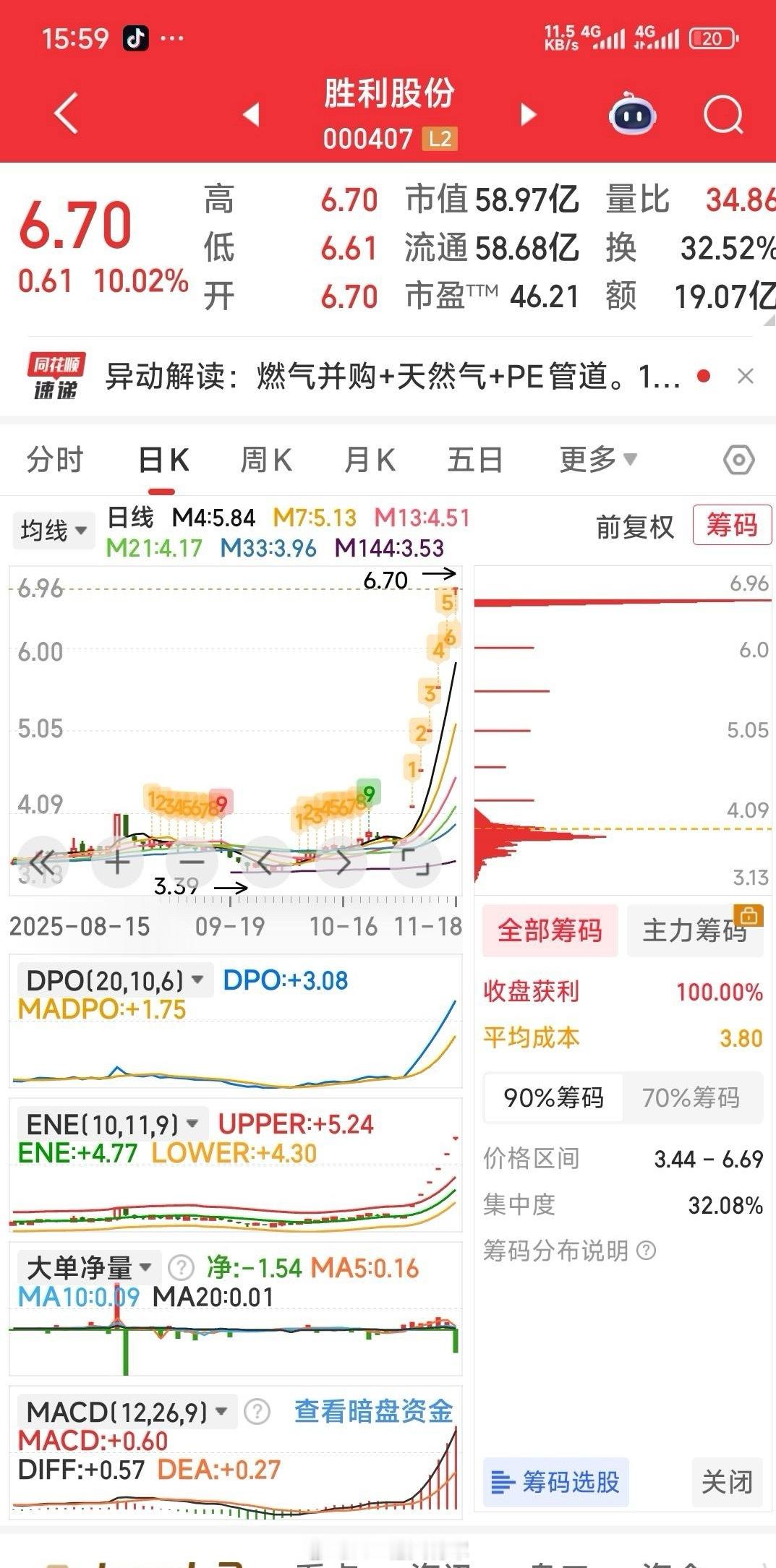
Task: Open the robot AI assistant
Action: pos(633,114)
